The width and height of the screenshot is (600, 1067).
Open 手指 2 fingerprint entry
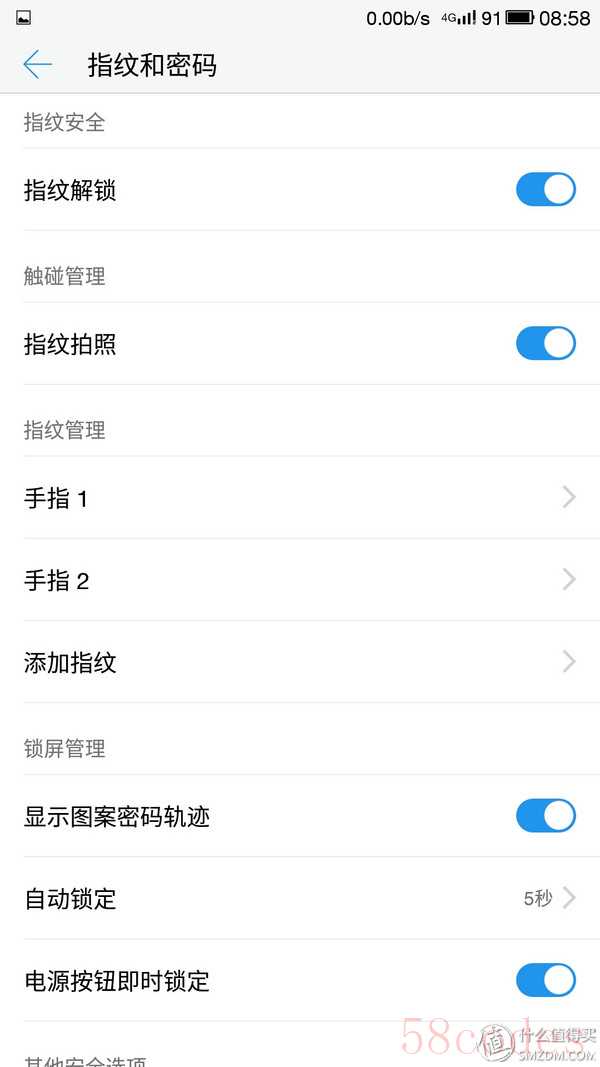[x=300, y=580]
